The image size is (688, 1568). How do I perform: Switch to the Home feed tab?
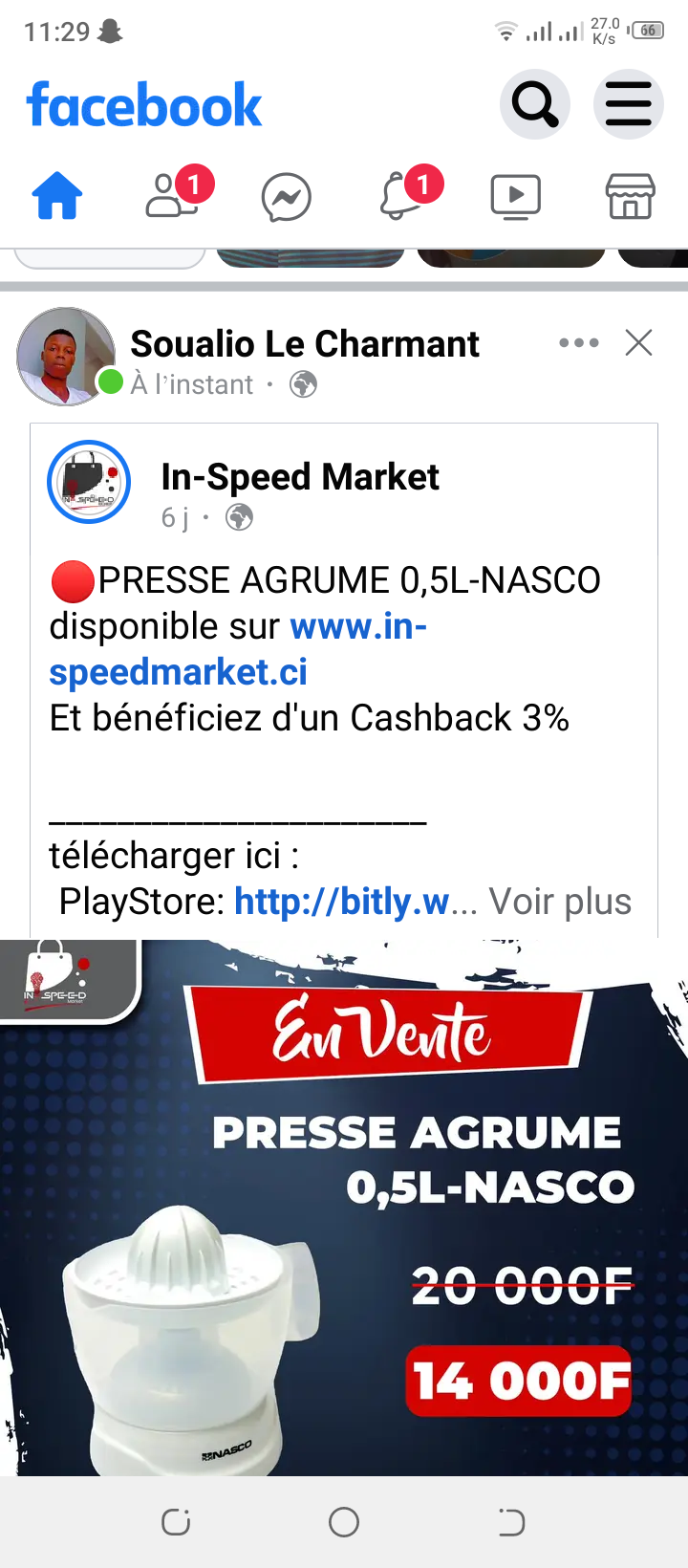point(57,197)
